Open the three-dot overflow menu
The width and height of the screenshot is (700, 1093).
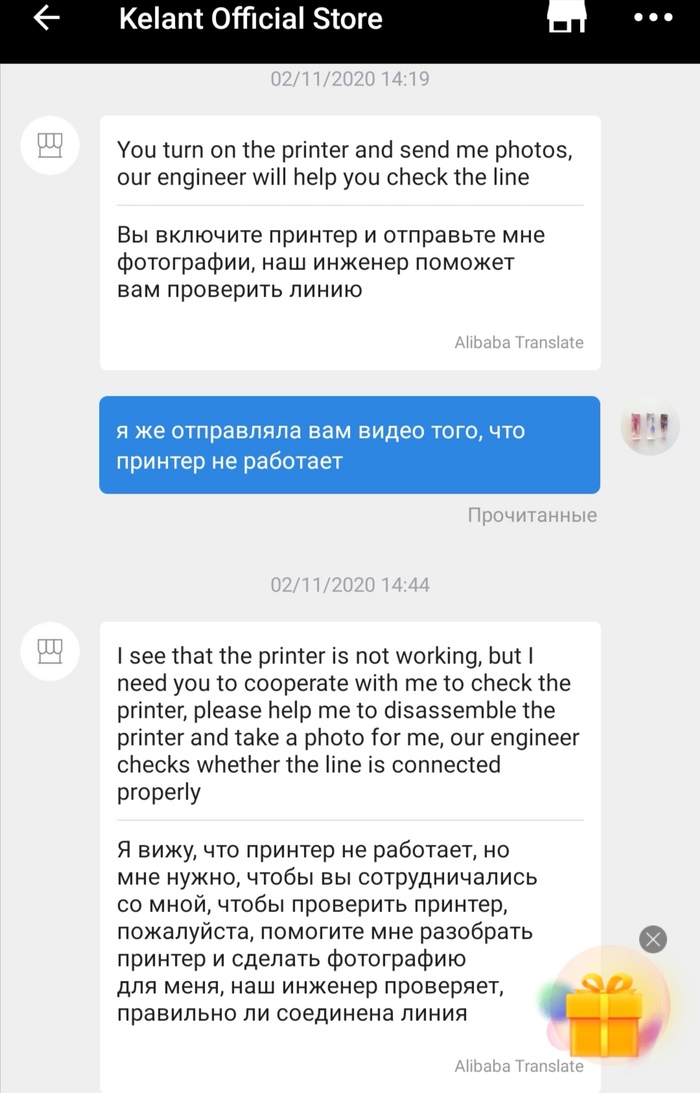point(654,18)
